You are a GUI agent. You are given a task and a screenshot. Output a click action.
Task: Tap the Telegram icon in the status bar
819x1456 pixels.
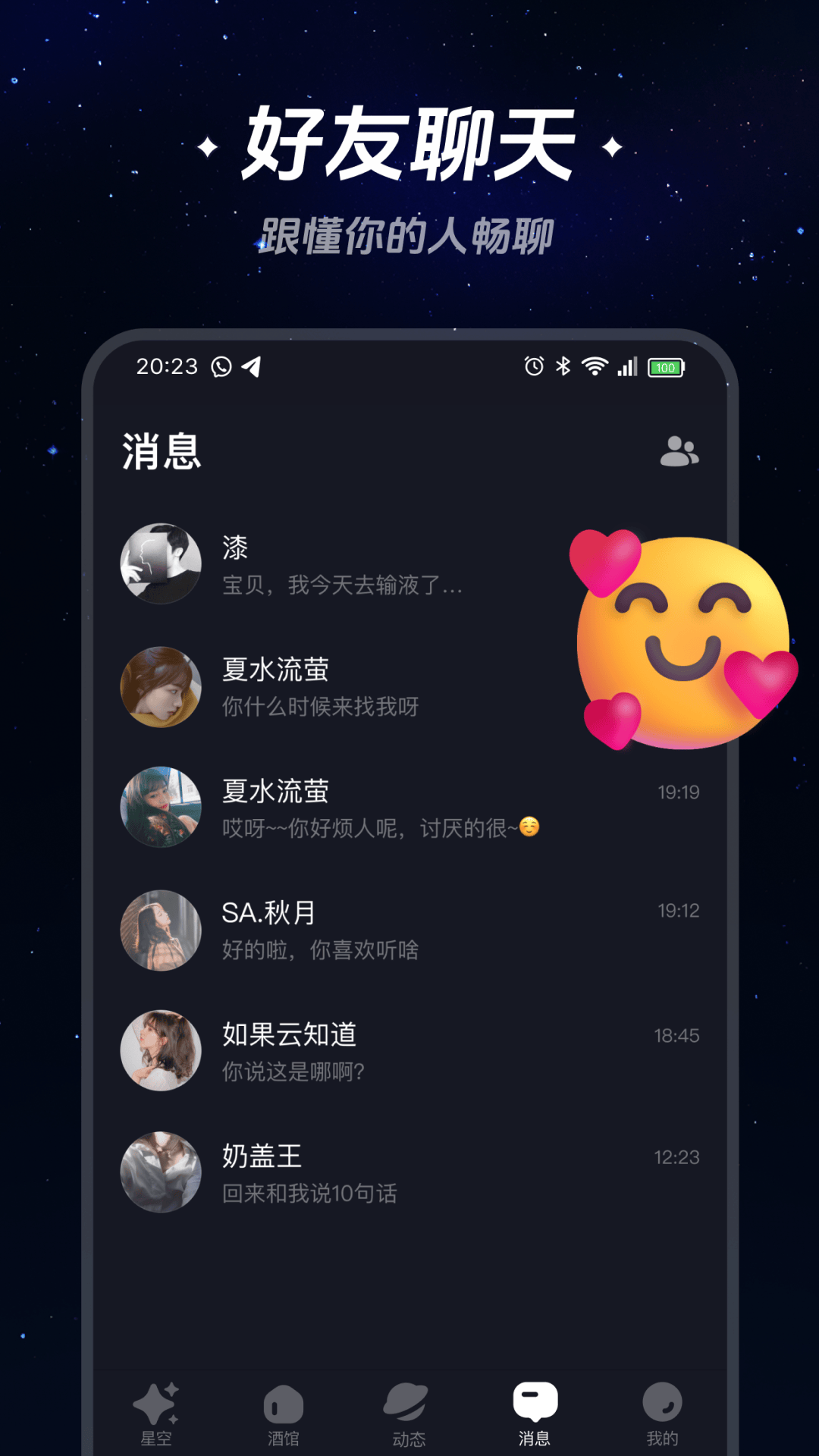253,366
